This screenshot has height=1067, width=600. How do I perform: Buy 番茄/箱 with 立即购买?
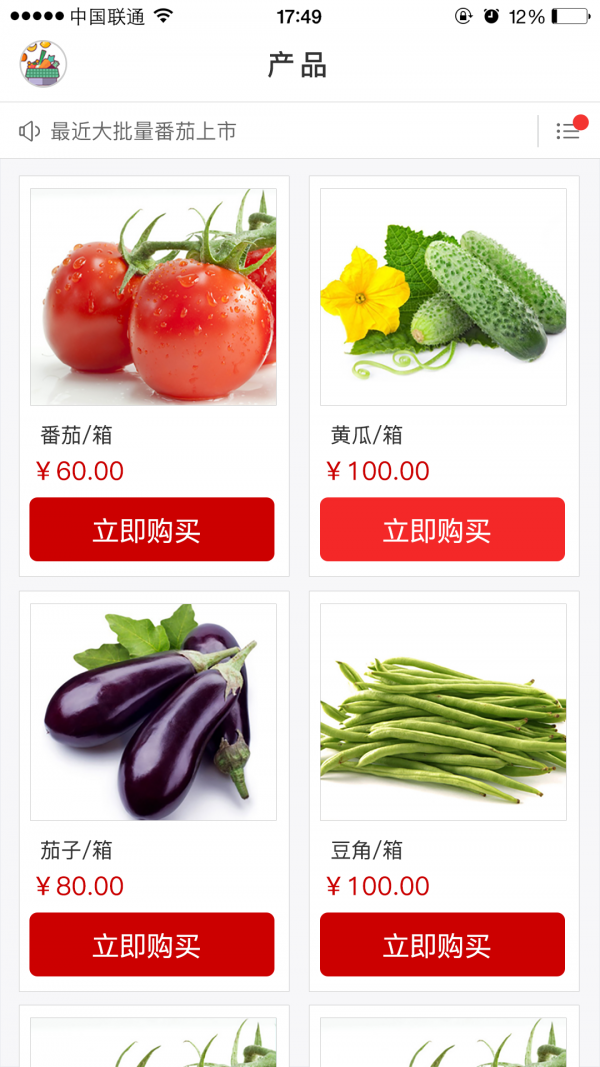point(152,530)
